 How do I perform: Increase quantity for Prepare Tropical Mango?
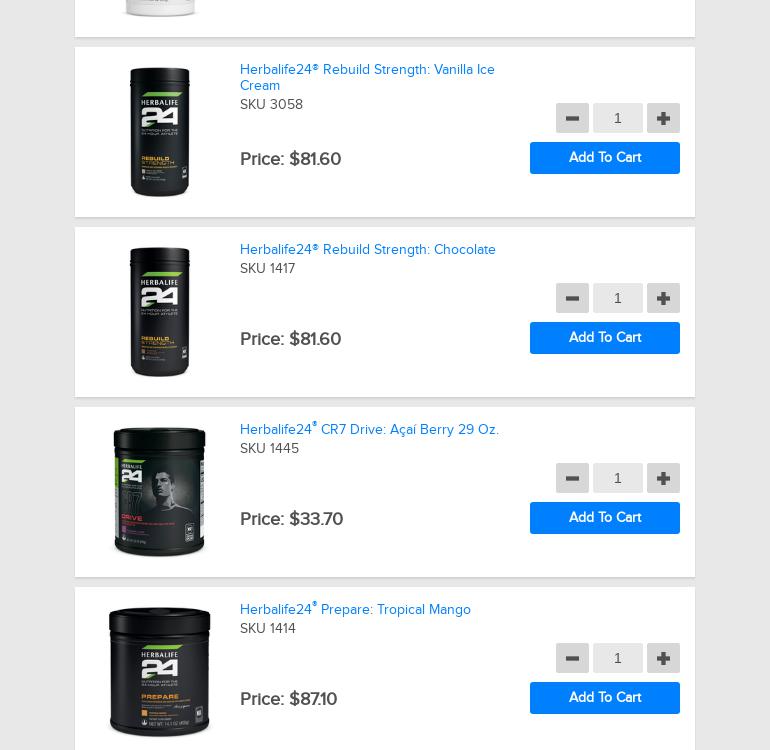(x=663, y=658)
